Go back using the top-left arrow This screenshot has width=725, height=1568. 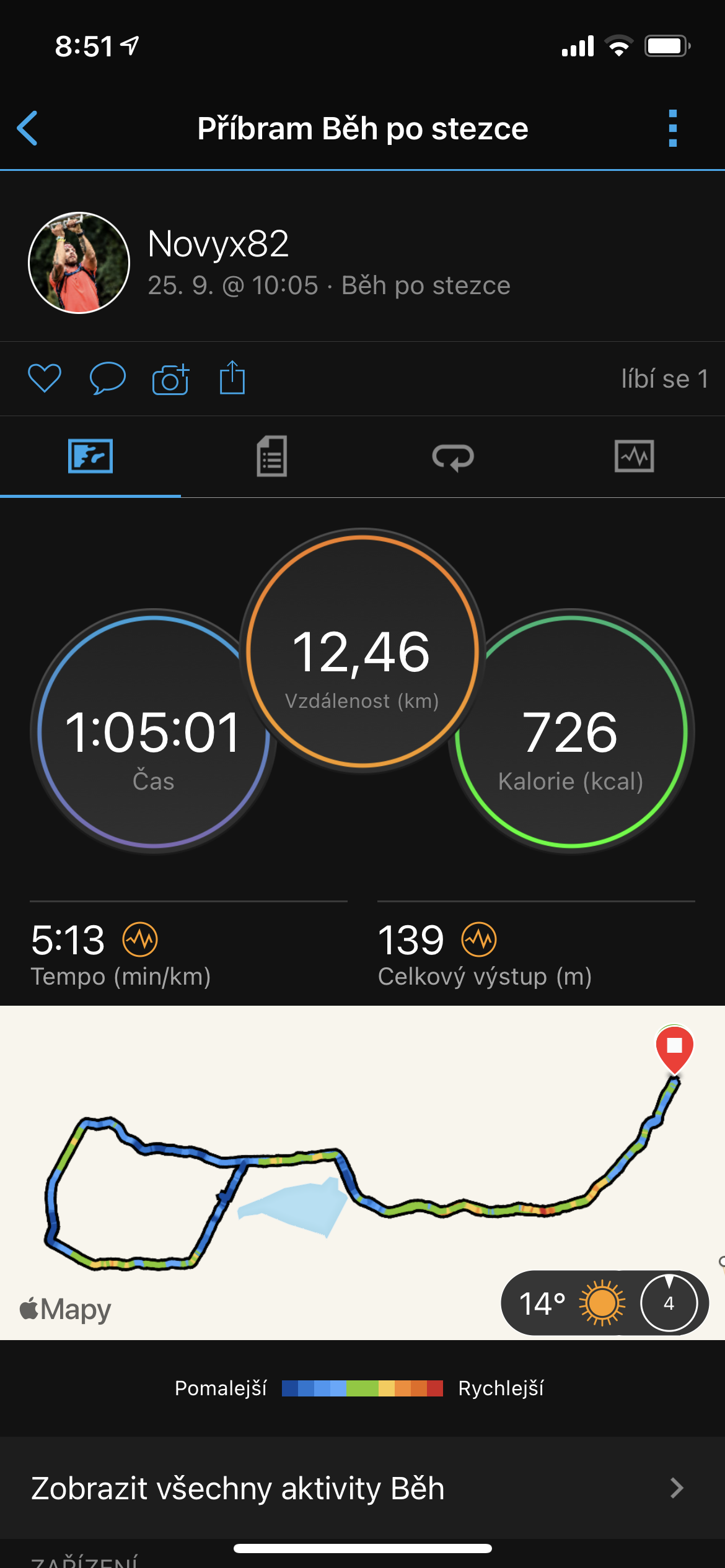(28, 128)
